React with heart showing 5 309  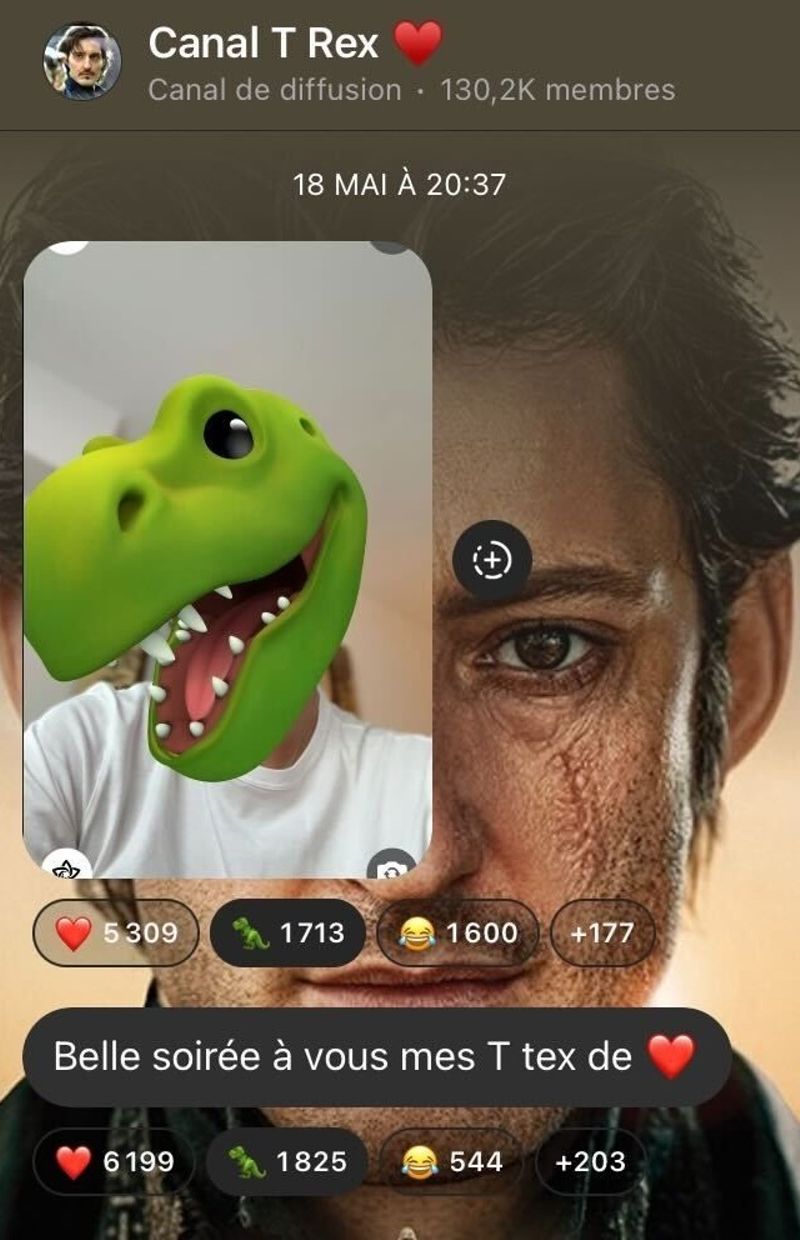(x=116, y=933)
